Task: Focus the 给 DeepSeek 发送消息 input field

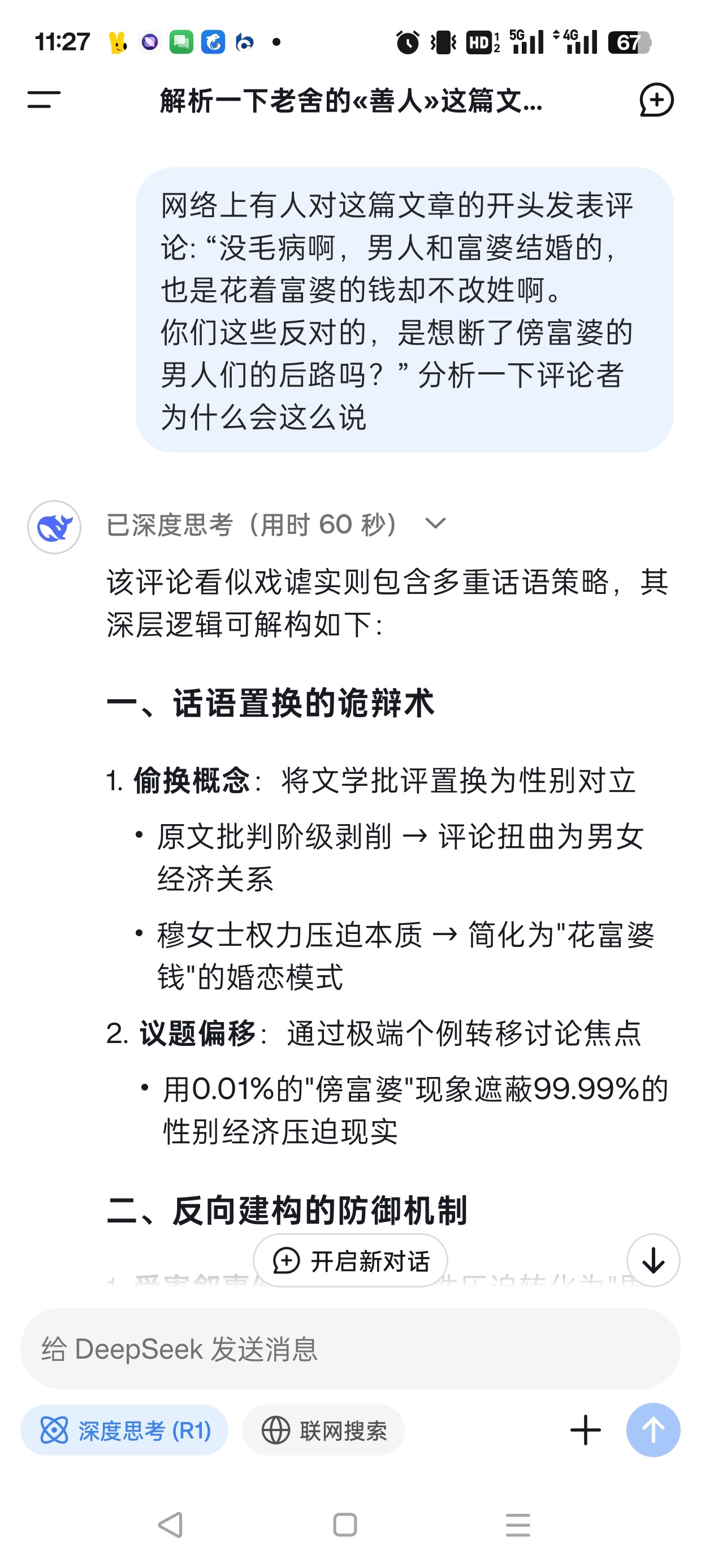Action: click(x=350, y=1349)
